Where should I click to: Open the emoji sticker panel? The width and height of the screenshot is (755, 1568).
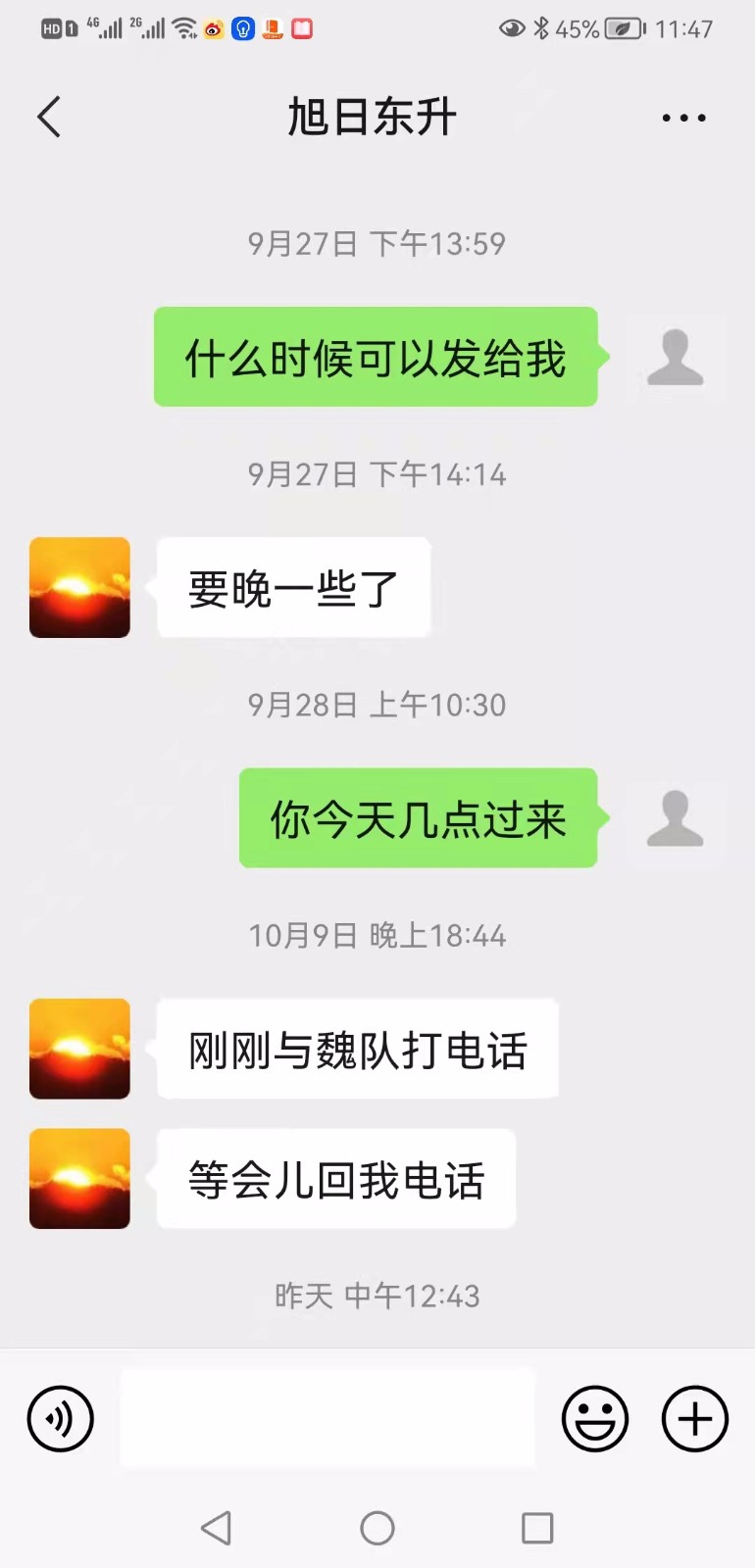(x=594, y=1418)
